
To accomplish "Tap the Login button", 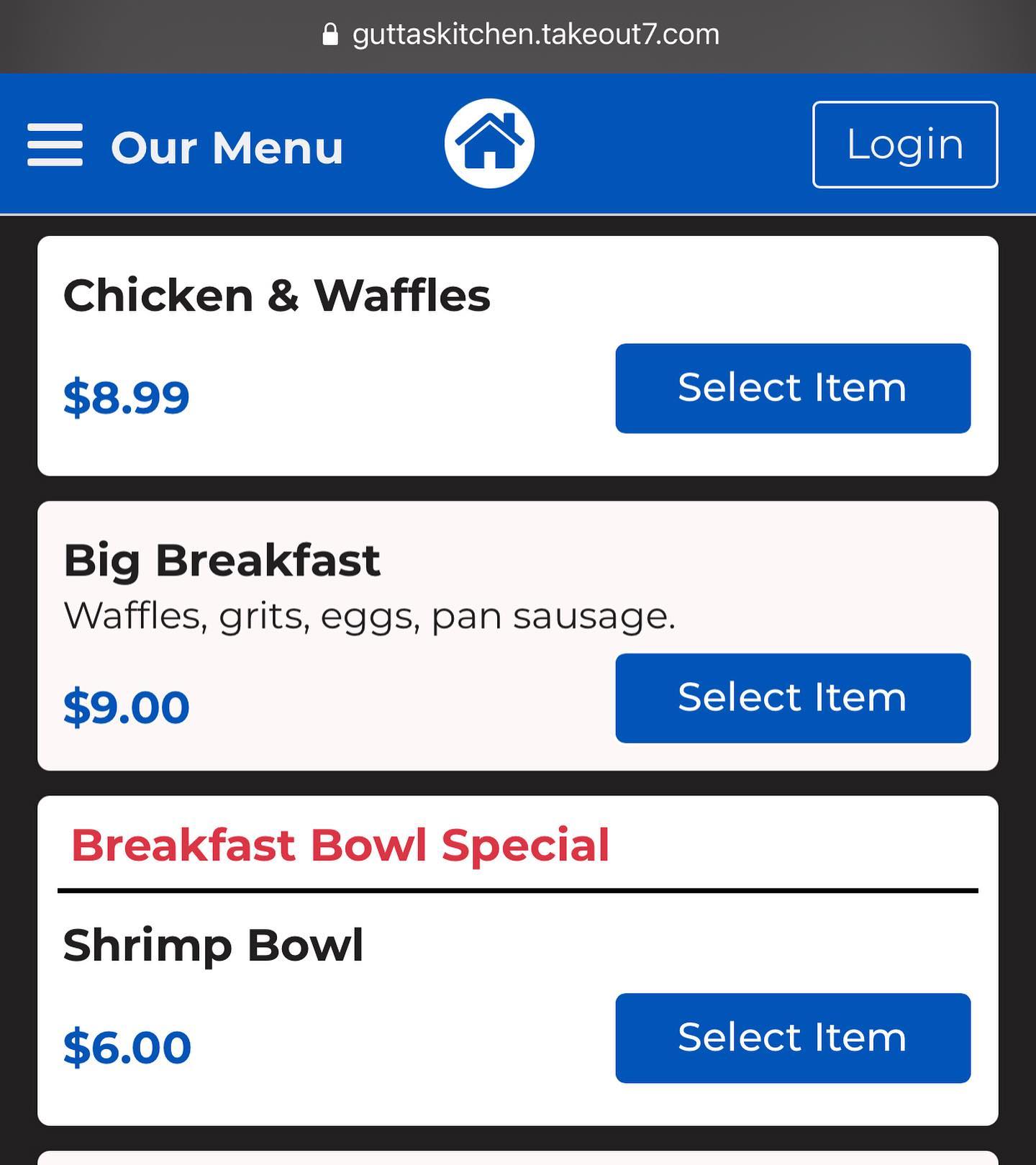I will tap(904, 145).
